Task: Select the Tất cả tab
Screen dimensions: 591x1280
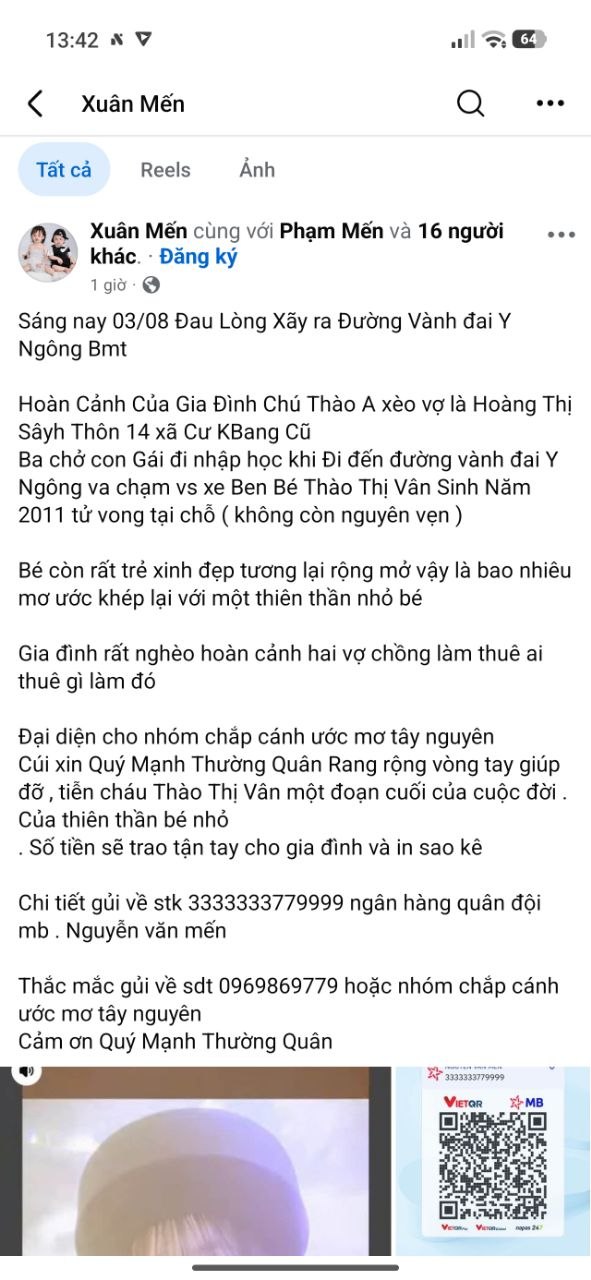Action: [64, 170]
